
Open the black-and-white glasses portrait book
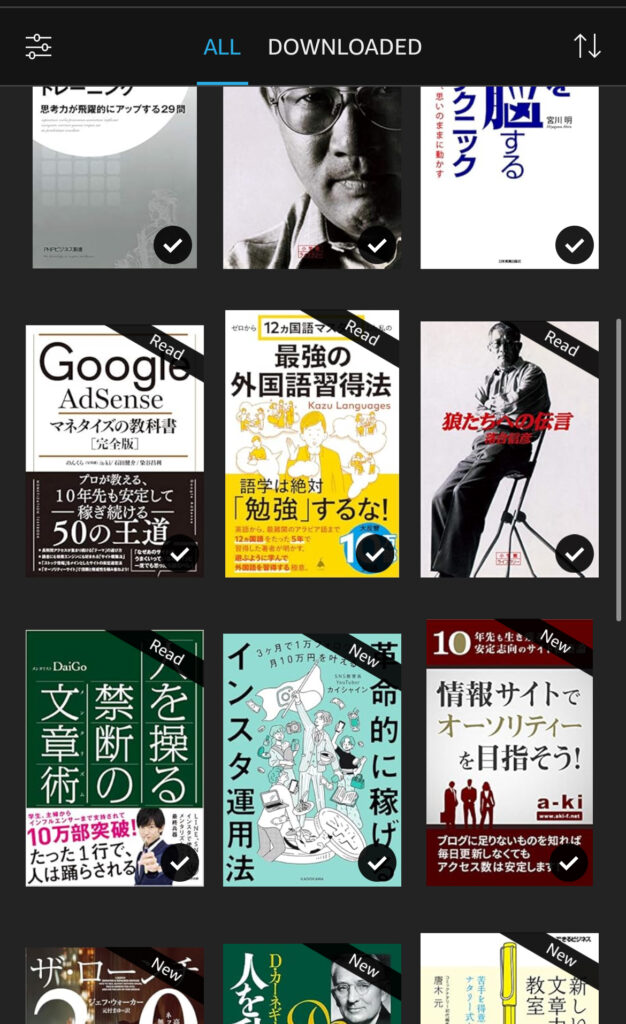pyautogui.click(x=312, y=177)
